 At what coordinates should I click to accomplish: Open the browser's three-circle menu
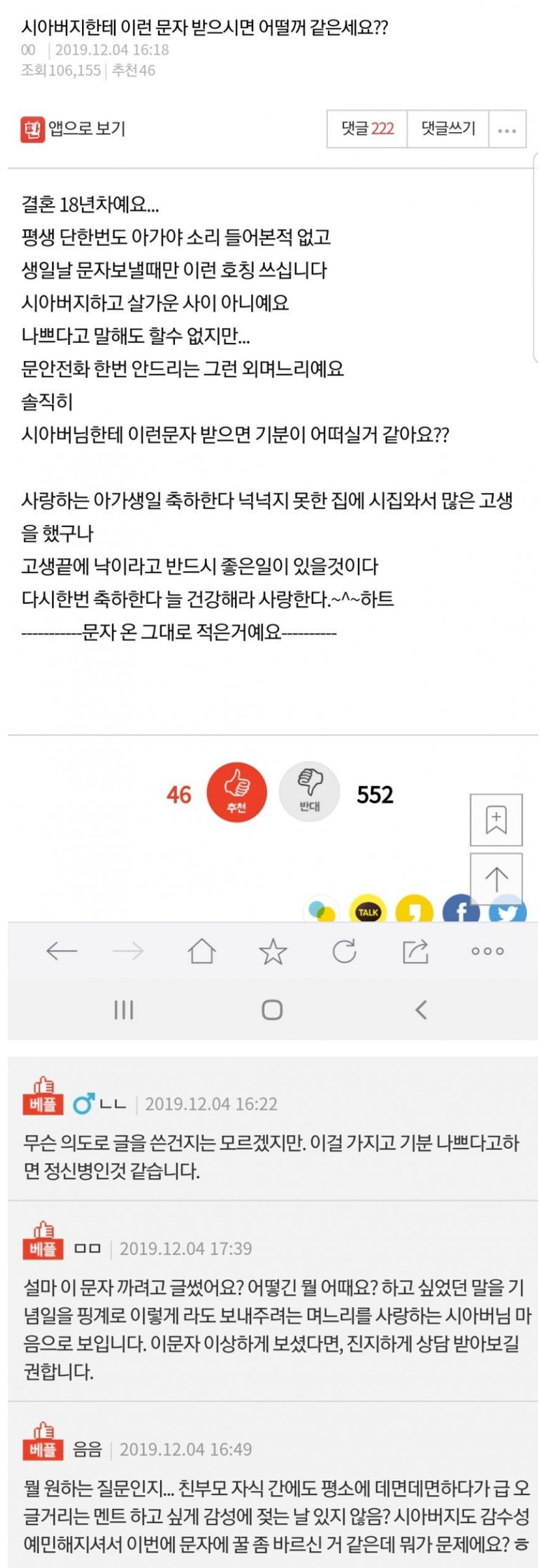487,951
